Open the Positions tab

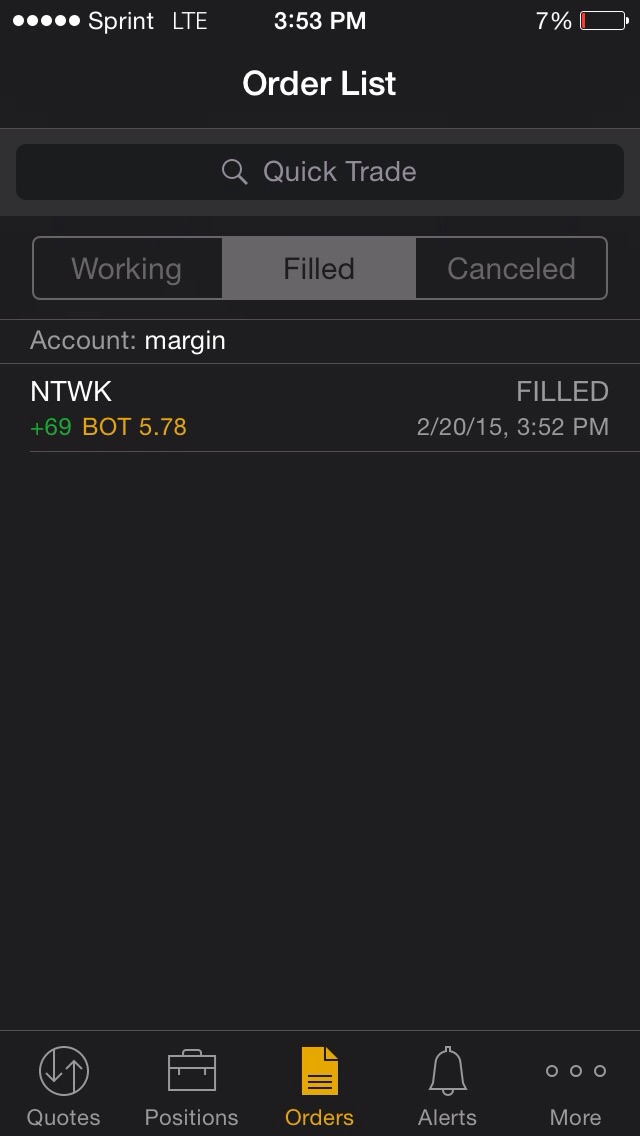pos(192,1086)
